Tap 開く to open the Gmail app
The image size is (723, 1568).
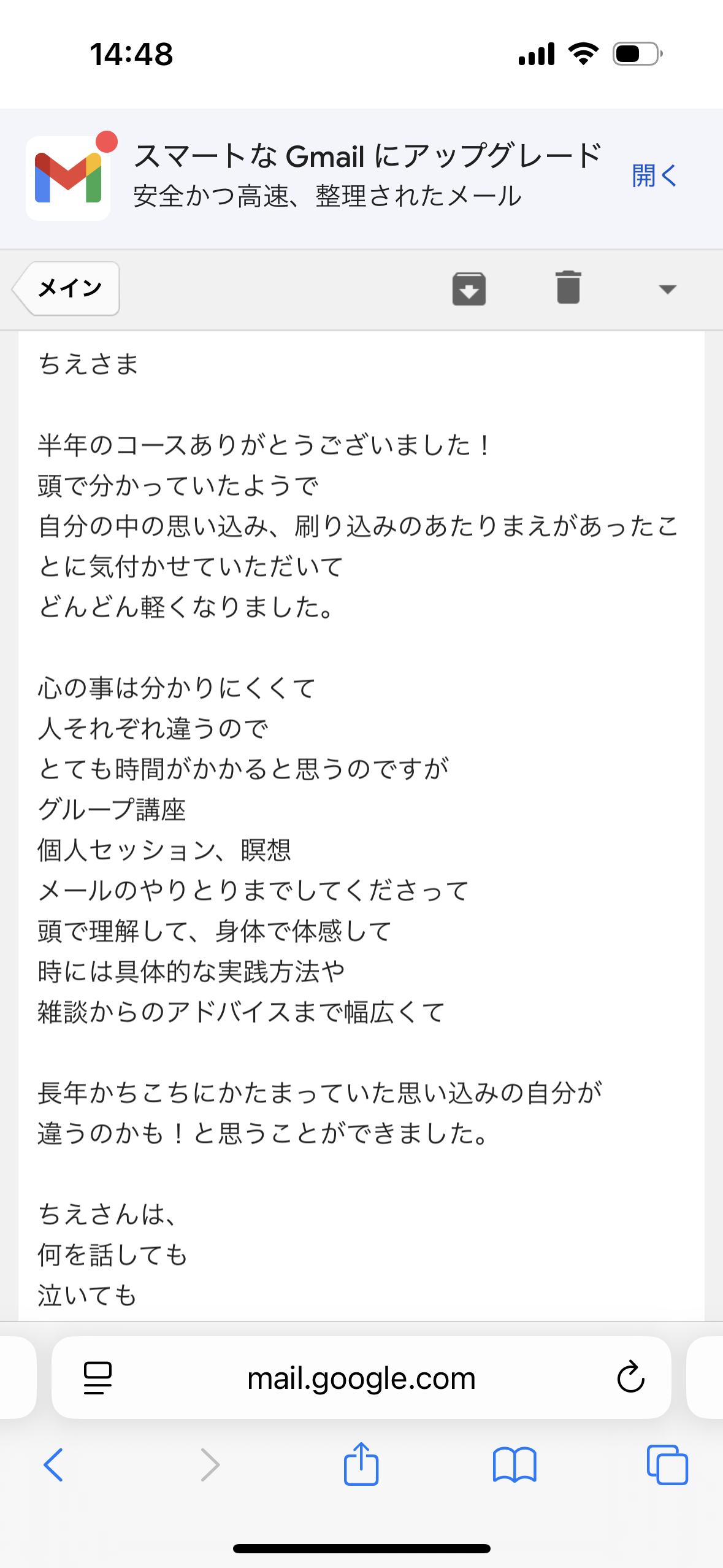(654, 176)
